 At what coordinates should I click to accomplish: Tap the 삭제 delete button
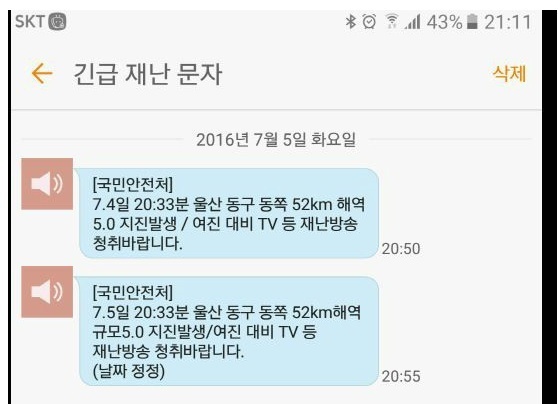pos(509,74)
